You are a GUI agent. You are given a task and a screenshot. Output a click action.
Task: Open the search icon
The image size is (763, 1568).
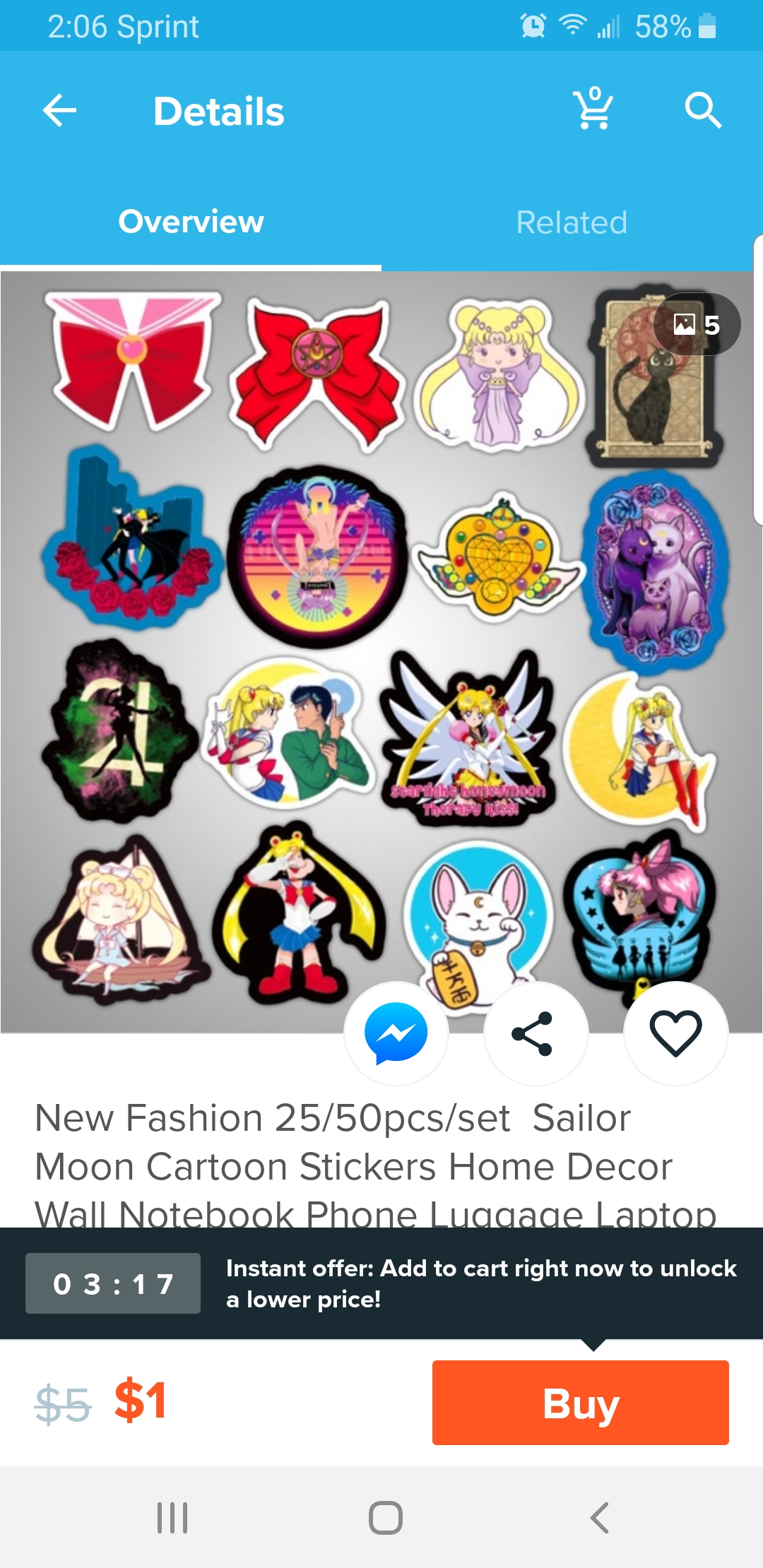click(x=703, y=111)
